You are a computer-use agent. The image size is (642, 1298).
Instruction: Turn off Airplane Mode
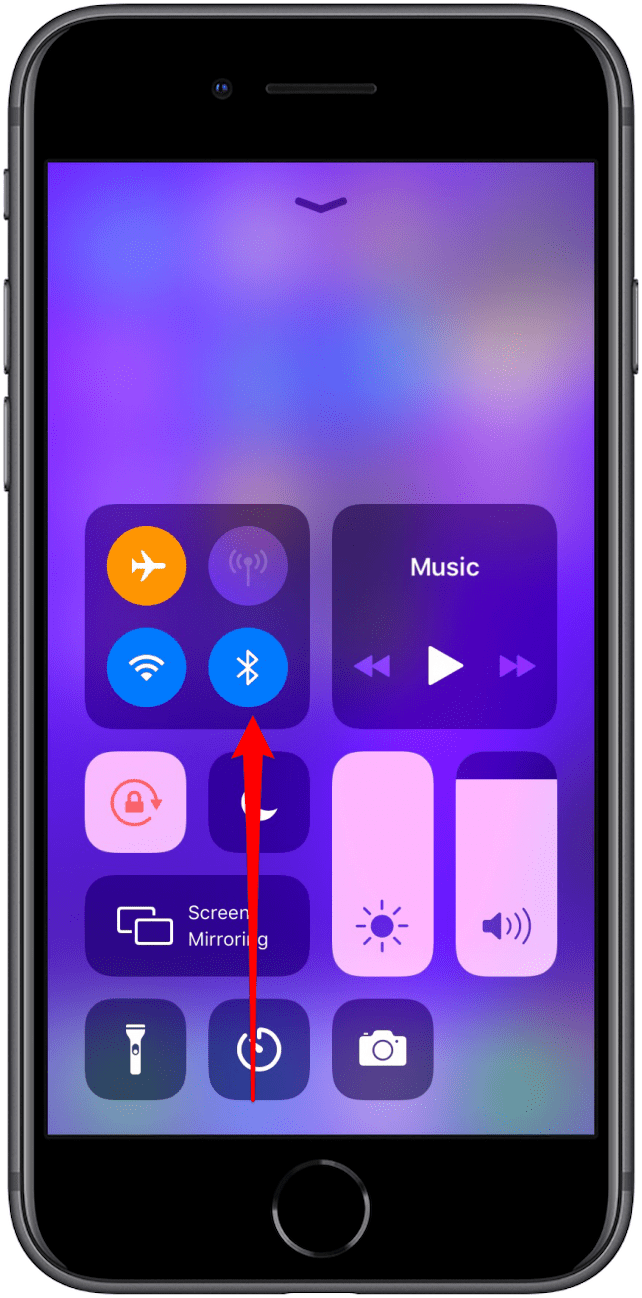click(146, 567)
